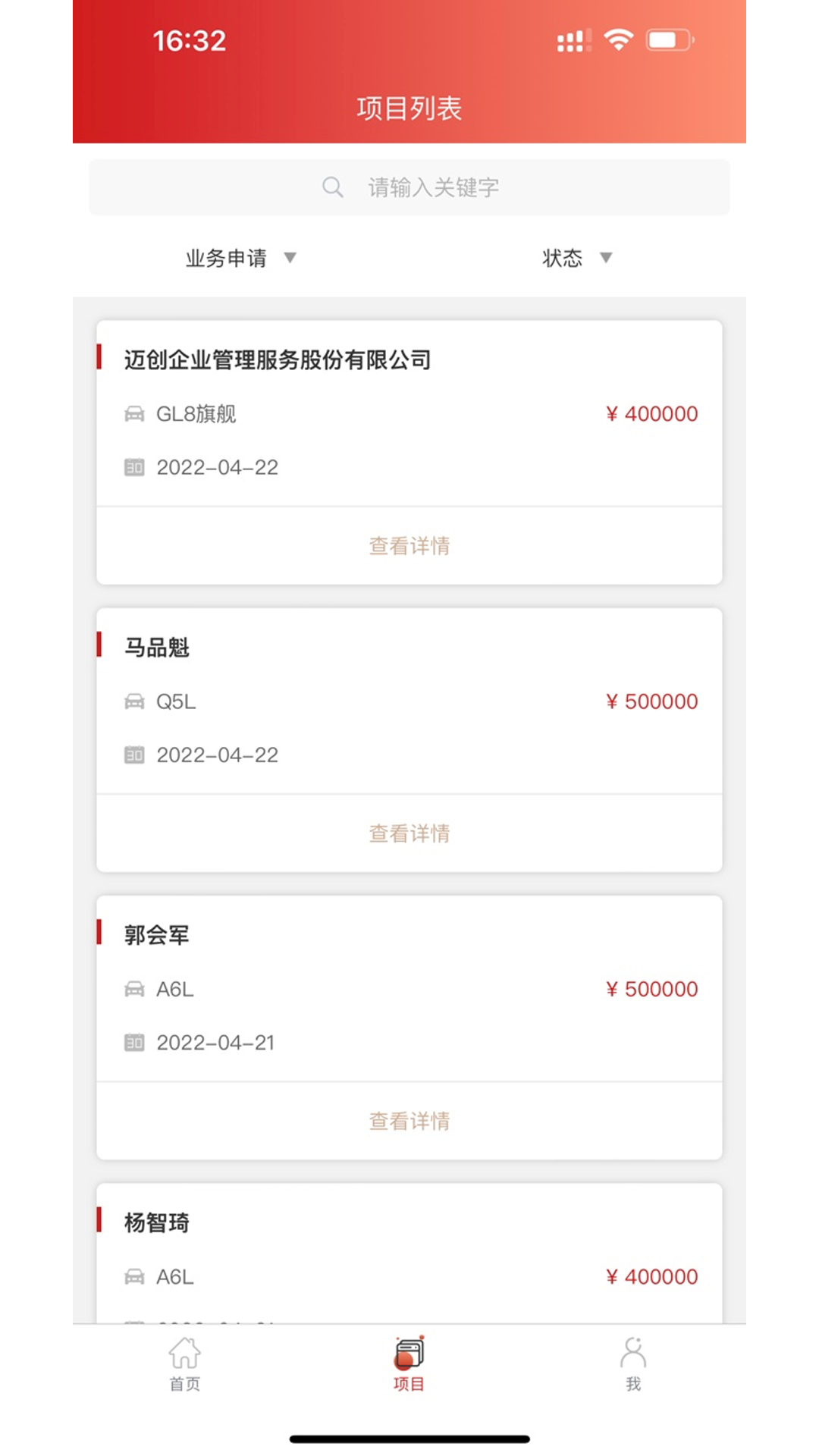Viewport: 819px width, 1456px height.
Task: Open the 状态 status filter dropdown
Action: [565, 258]
